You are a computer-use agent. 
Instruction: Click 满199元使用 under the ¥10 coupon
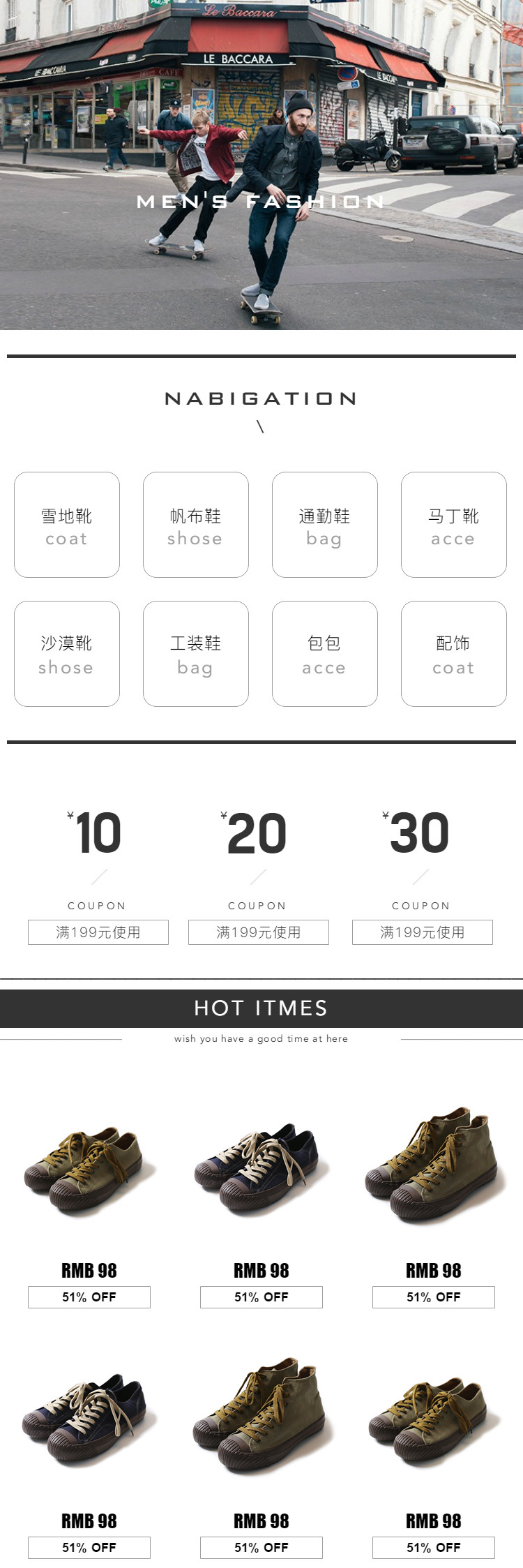[x=98, y=932]
